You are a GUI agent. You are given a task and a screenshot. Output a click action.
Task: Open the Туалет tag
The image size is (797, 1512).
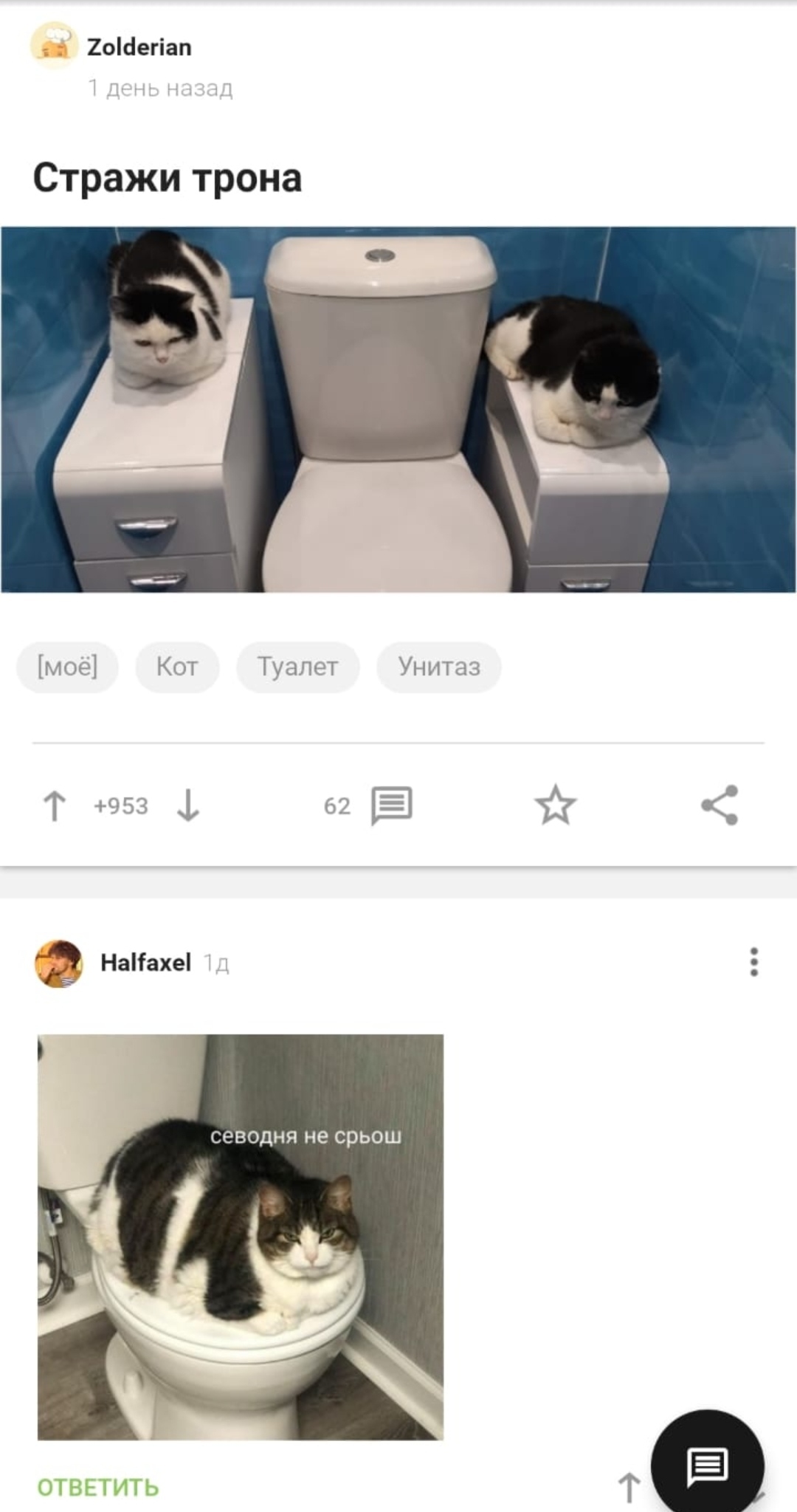(297, 667)
